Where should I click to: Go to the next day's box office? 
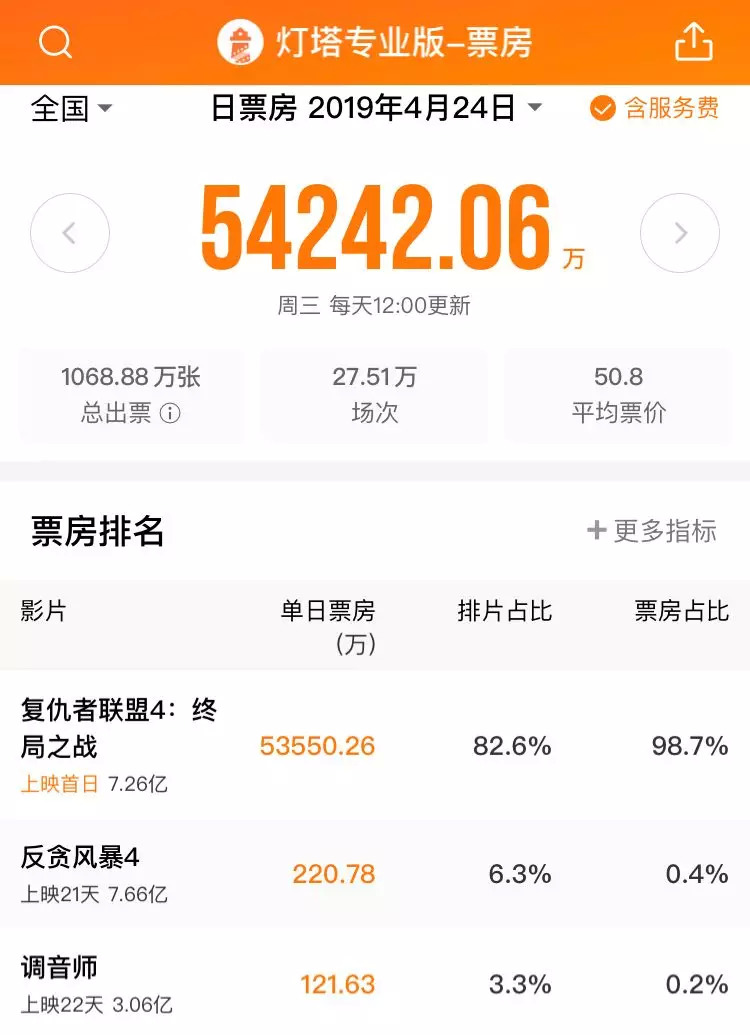click(680, 234)
